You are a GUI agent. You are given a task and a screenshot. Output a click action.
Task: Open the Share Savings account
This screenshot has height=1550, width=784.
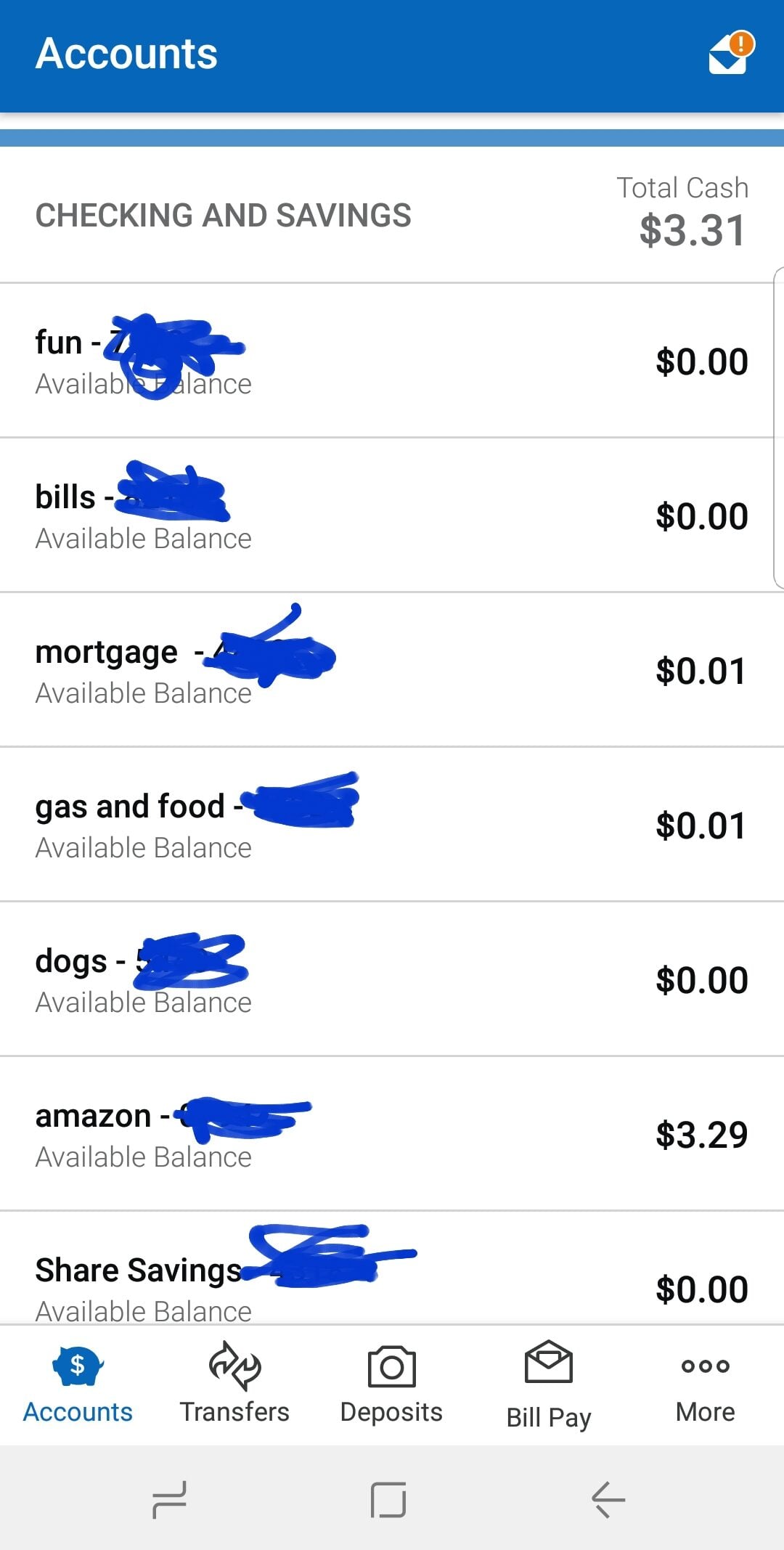click(392, 1286)
